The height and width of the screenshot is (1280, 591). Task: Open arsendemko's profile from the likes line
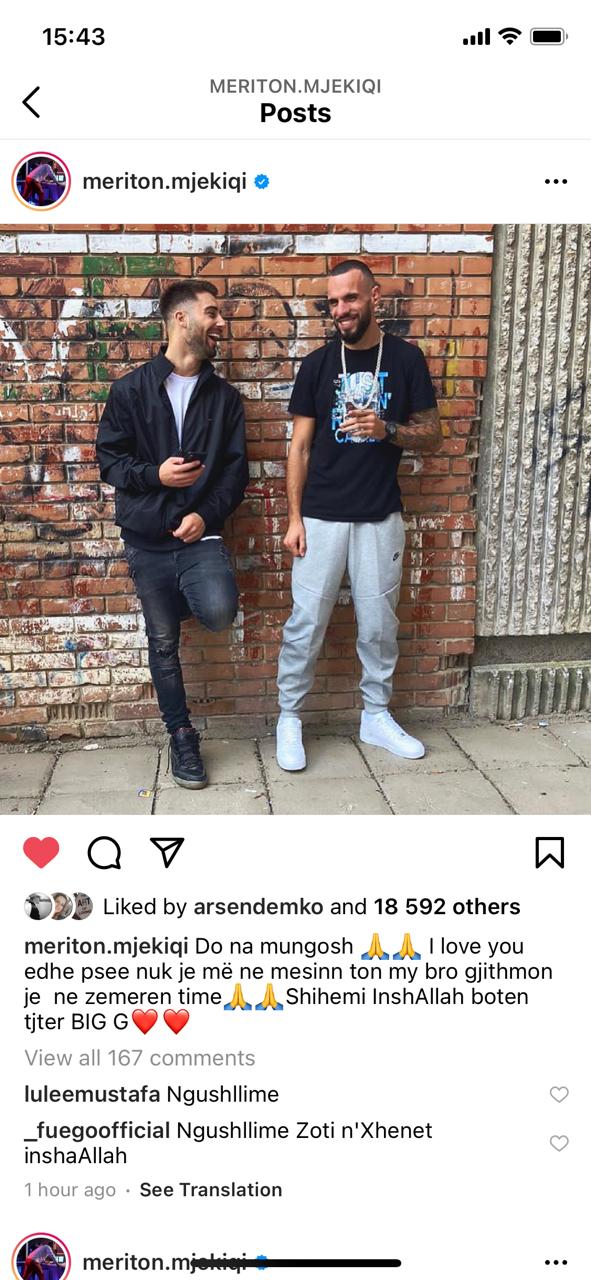pyautogui.click(x=256, y=907)
